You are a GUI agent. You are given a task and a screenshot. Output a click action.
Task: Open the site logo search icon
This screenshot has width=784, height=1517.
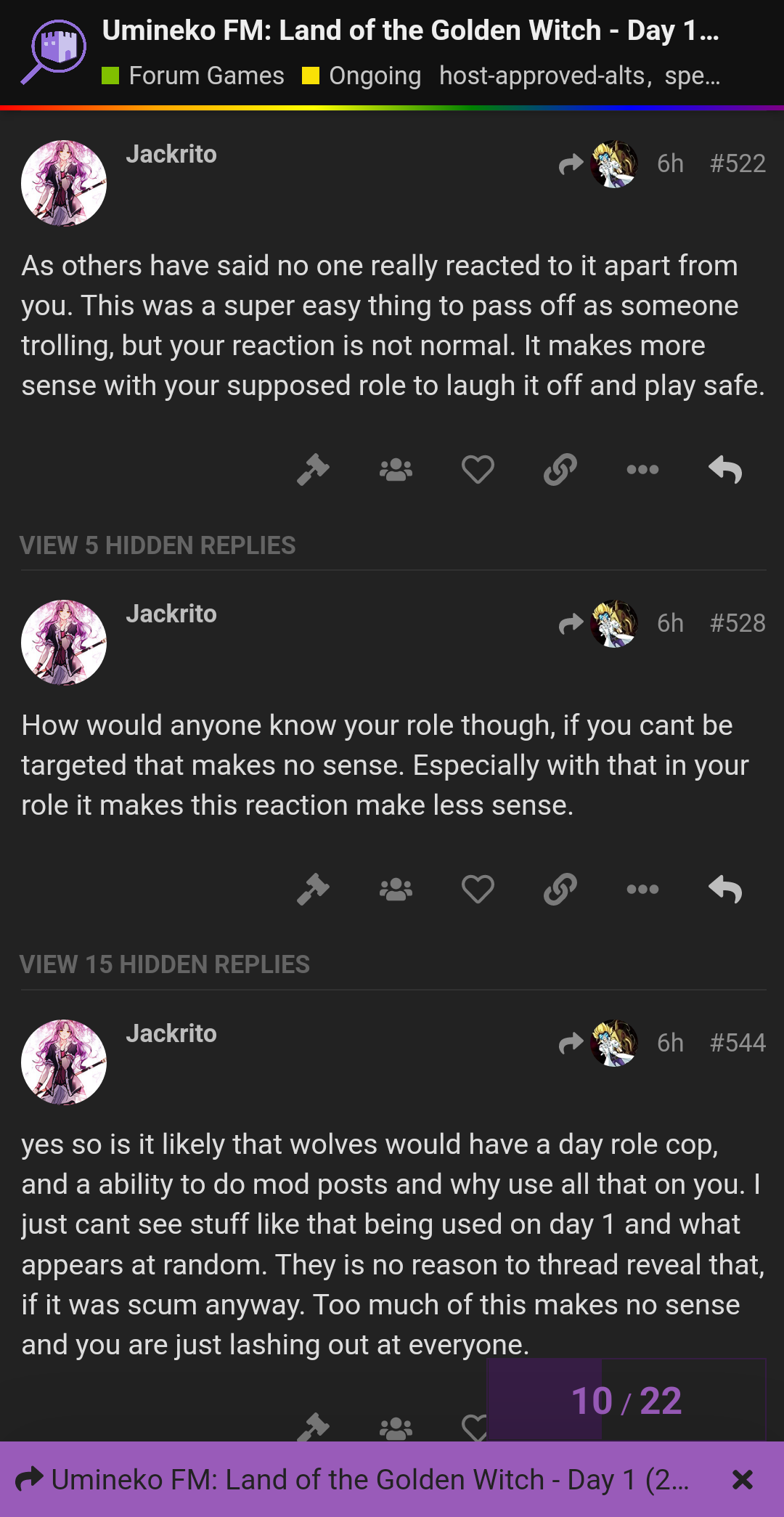tap(54, 52)
